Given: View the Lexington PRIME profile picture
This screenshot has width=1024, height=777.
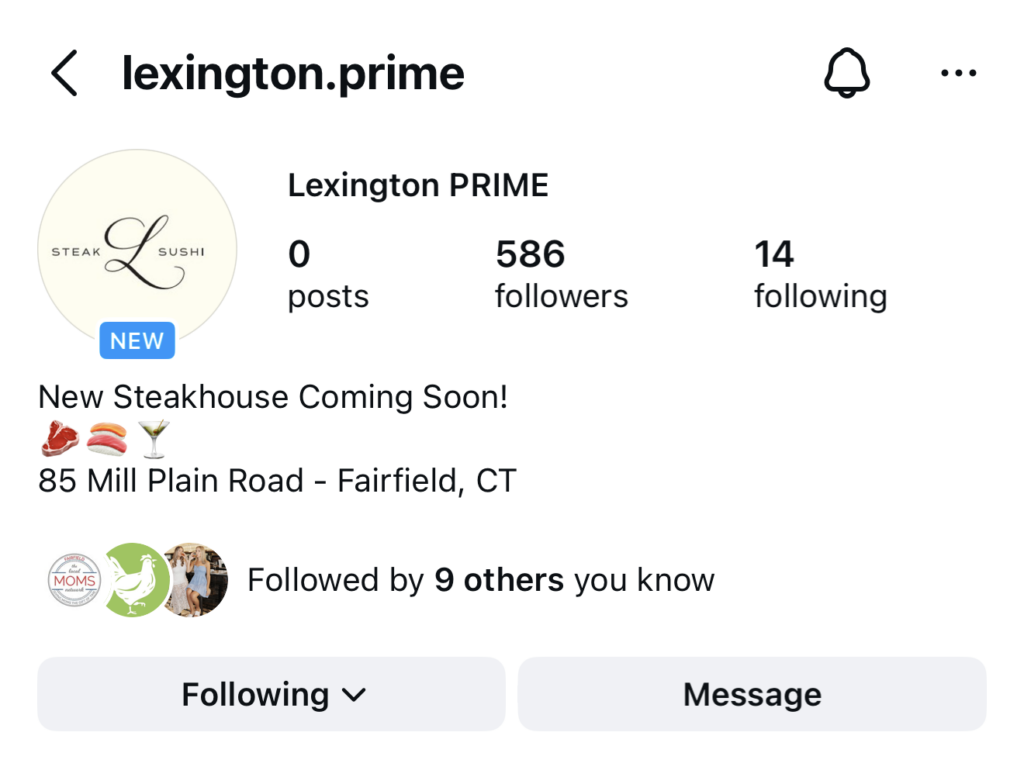Looking at the screenshot, I should coord(137,250).
